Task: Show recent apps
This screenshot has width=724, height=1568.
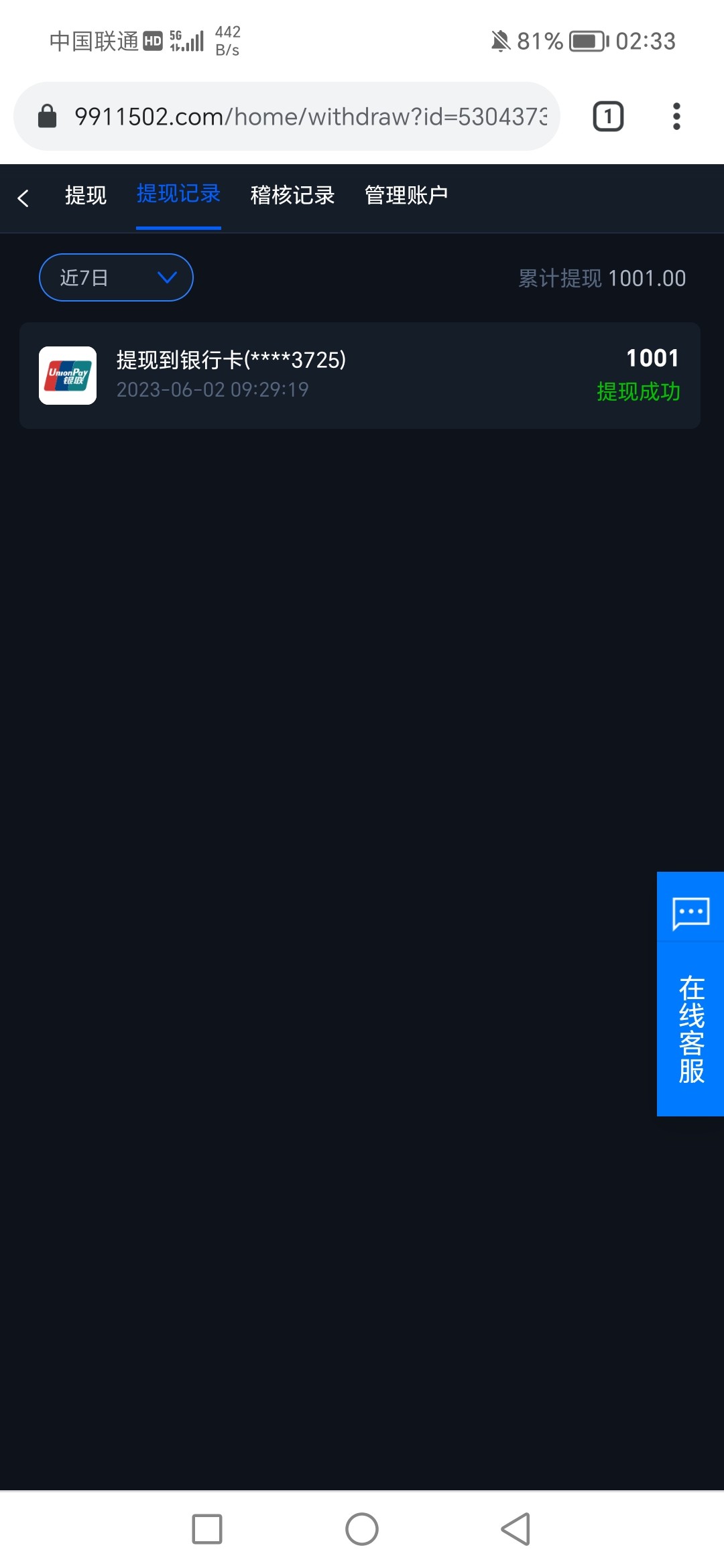Action: (x=207, y=1529)
